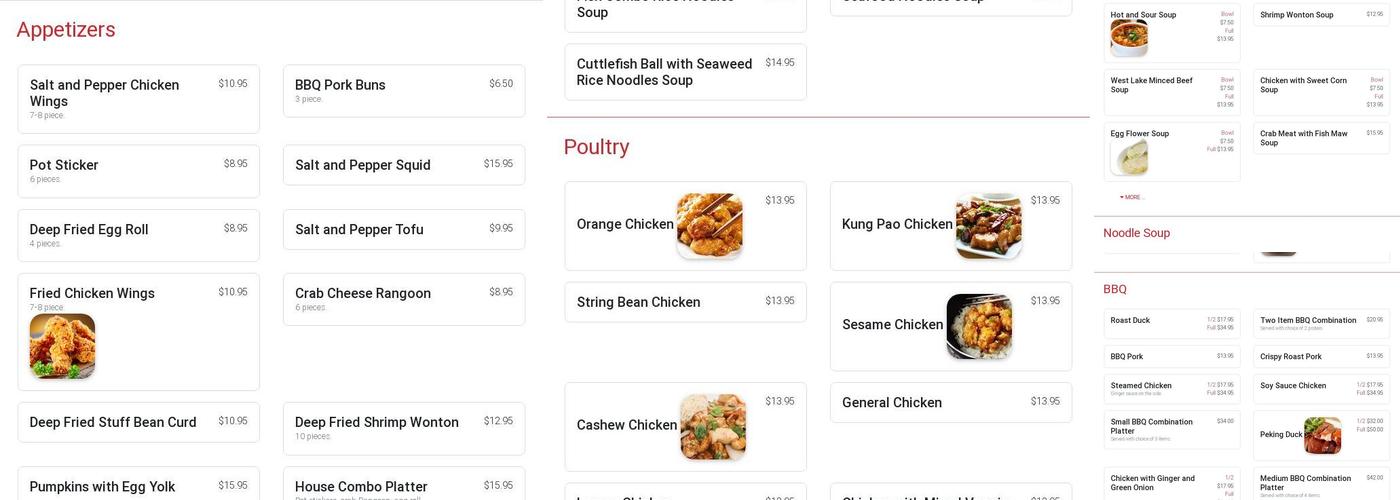Open Salt and Pepper Squid details
Image resolution: width=1400 pixels, height=500 pixels.
(403, 165)
